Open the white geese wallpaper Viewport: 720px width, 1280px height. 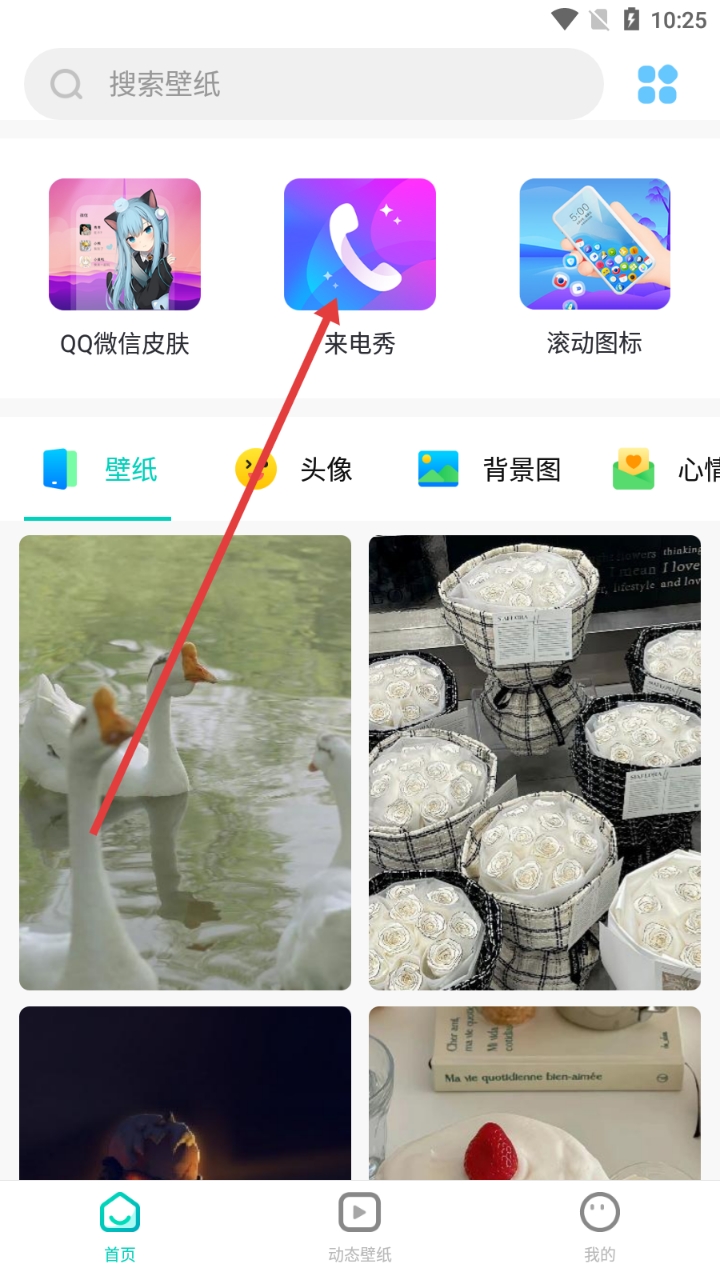point(185,762)
